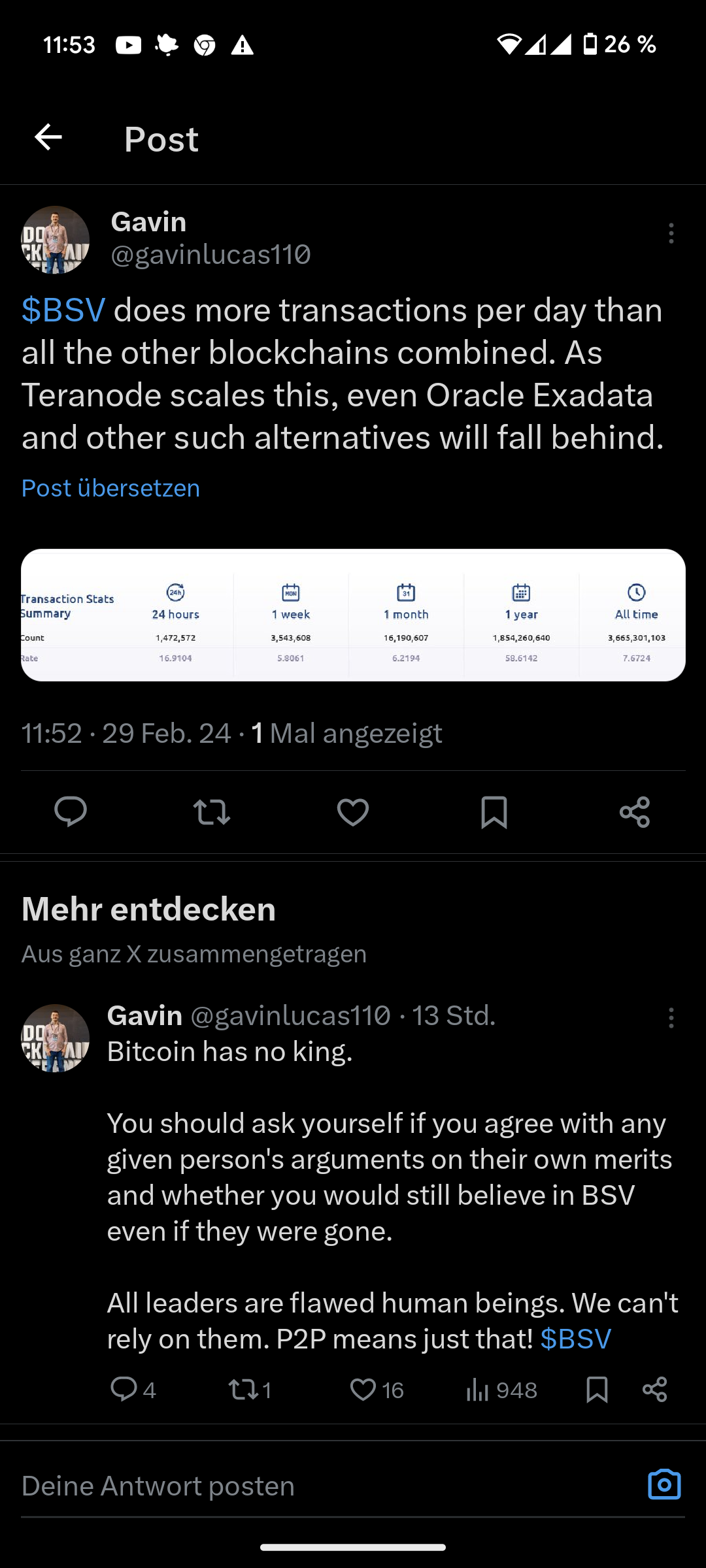Viewport: 706px width, 1568px height.
Task: Open overflow menu on 'Bitcoin has no king' post
Action: (x=671, y=1018)
